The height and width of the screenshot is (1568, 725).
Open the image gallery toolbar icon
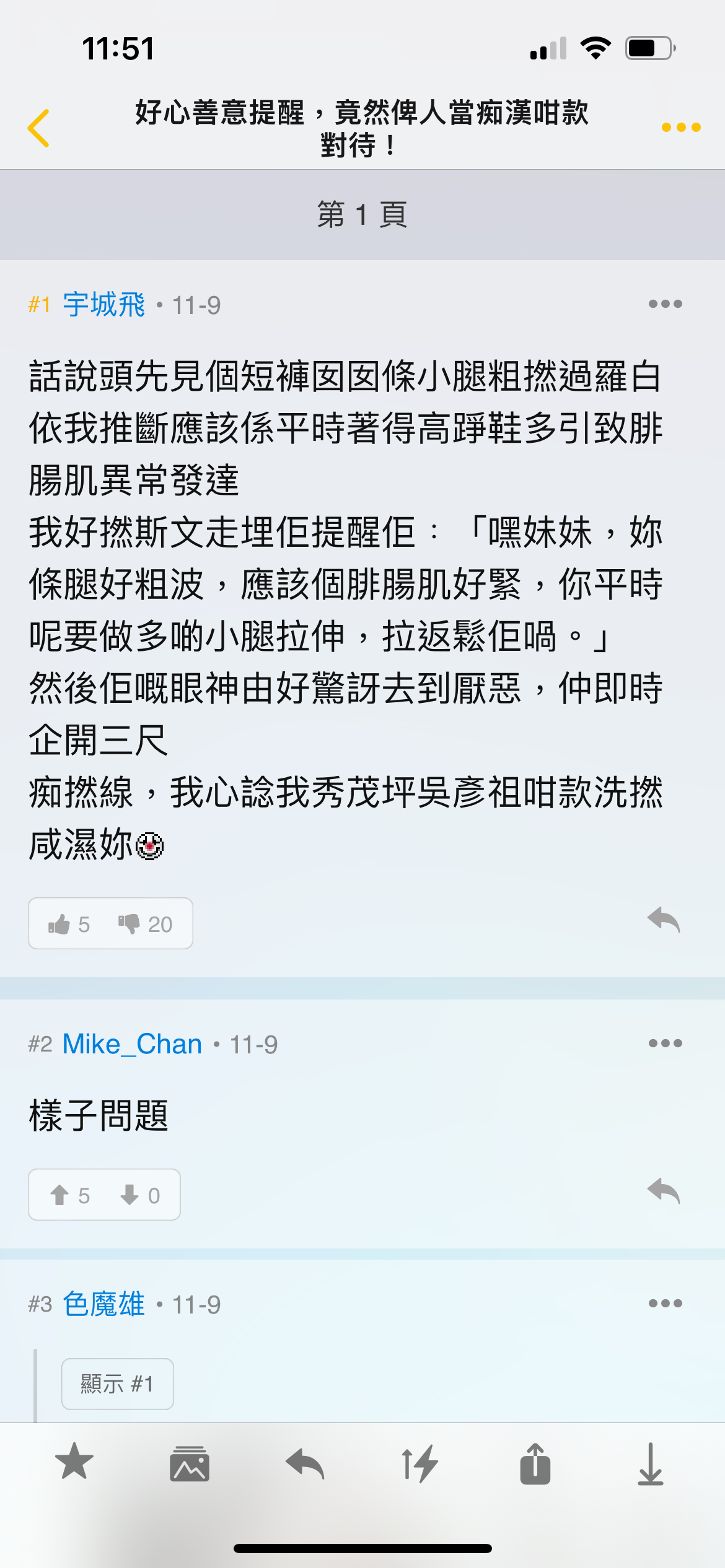coord(190,1464)
